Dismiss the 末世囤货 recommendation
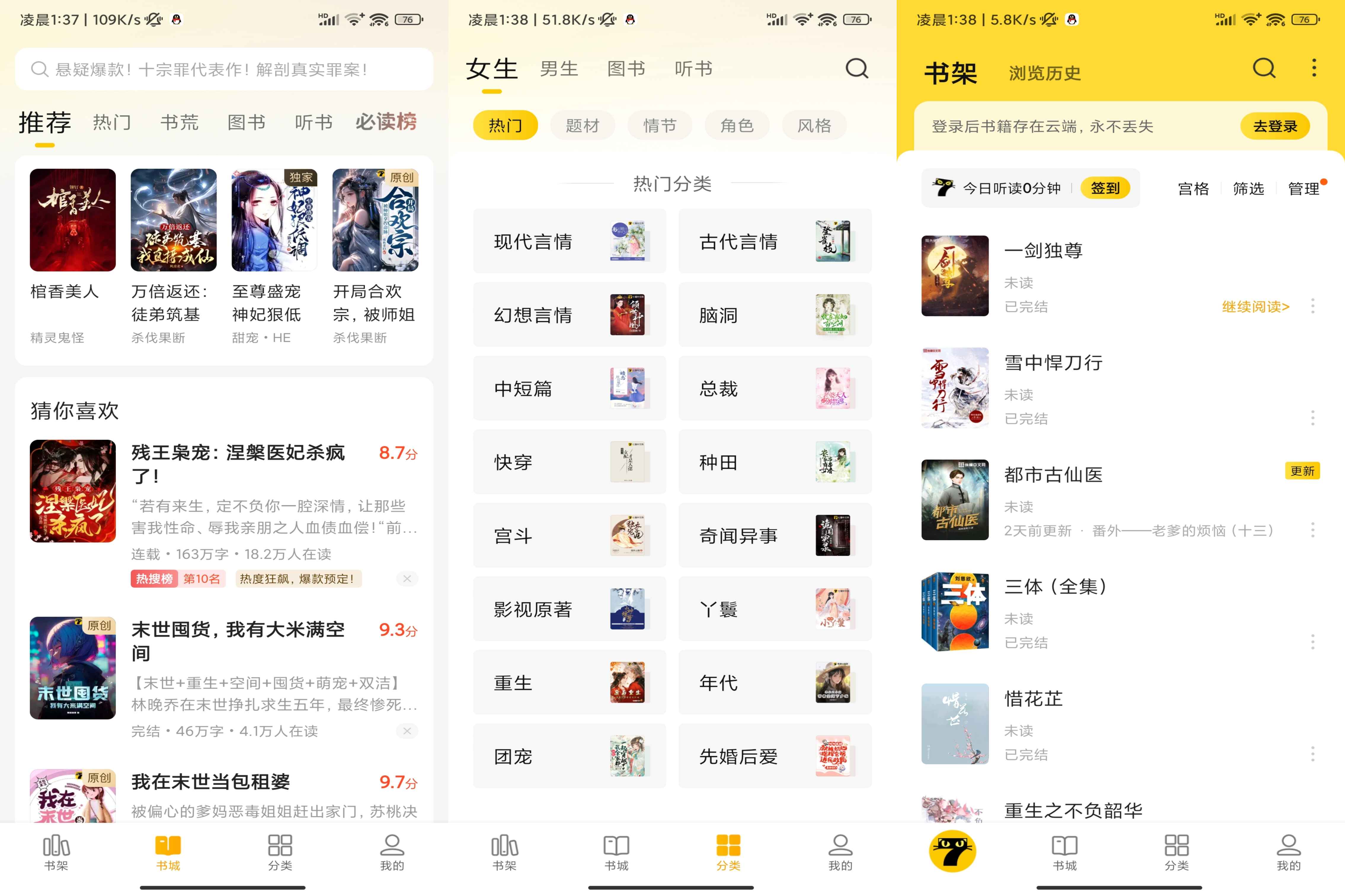Screen dimensions: 1345x896 [x=407, y=731]
